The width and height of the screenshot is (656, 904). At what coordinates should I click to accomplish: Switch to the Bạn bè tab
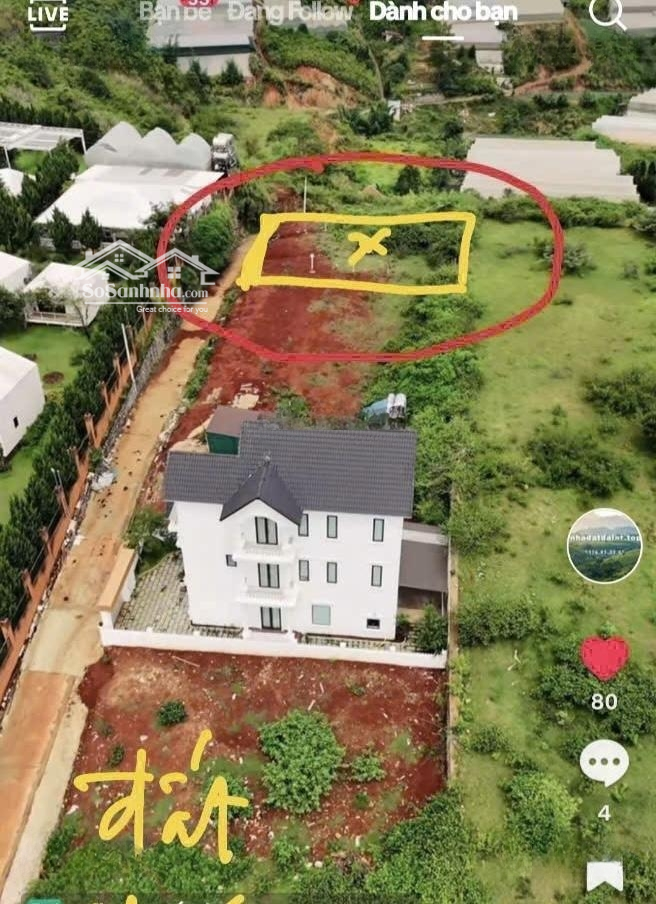click(176, 12)
